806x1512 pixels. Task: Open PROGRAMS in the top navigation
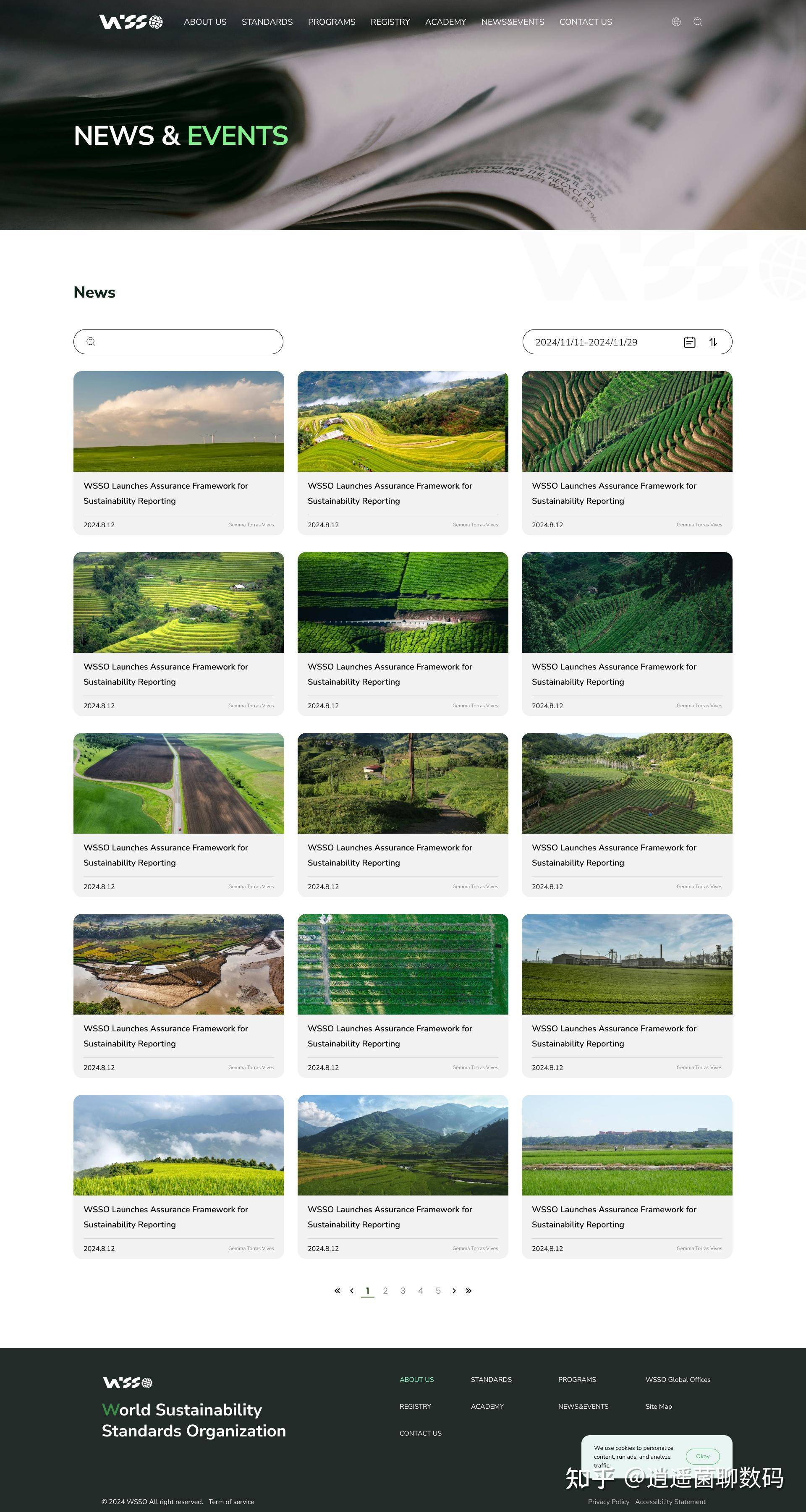click(332, 22)
